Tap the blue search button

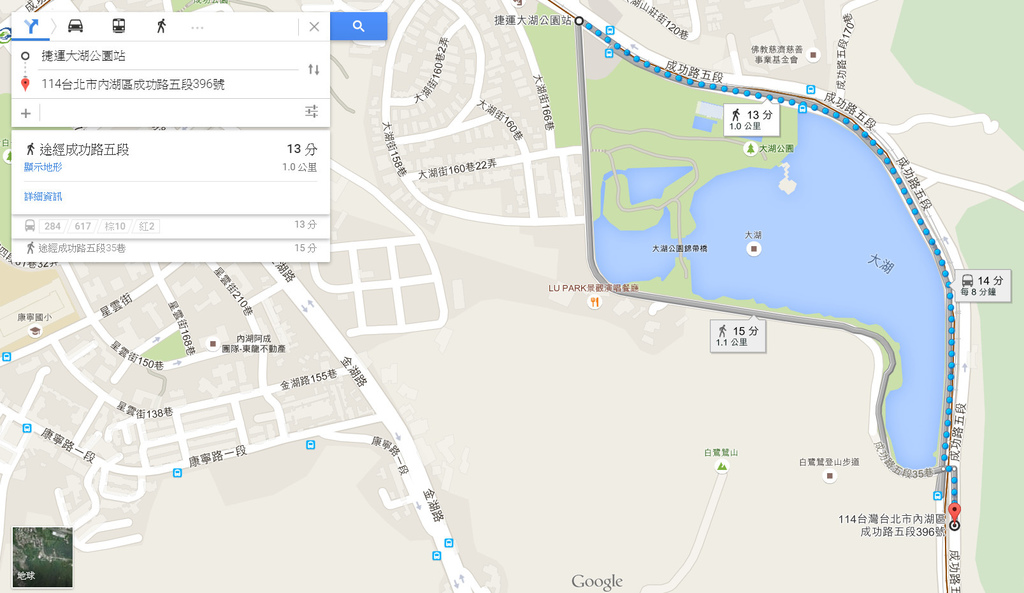coord(358,26)
